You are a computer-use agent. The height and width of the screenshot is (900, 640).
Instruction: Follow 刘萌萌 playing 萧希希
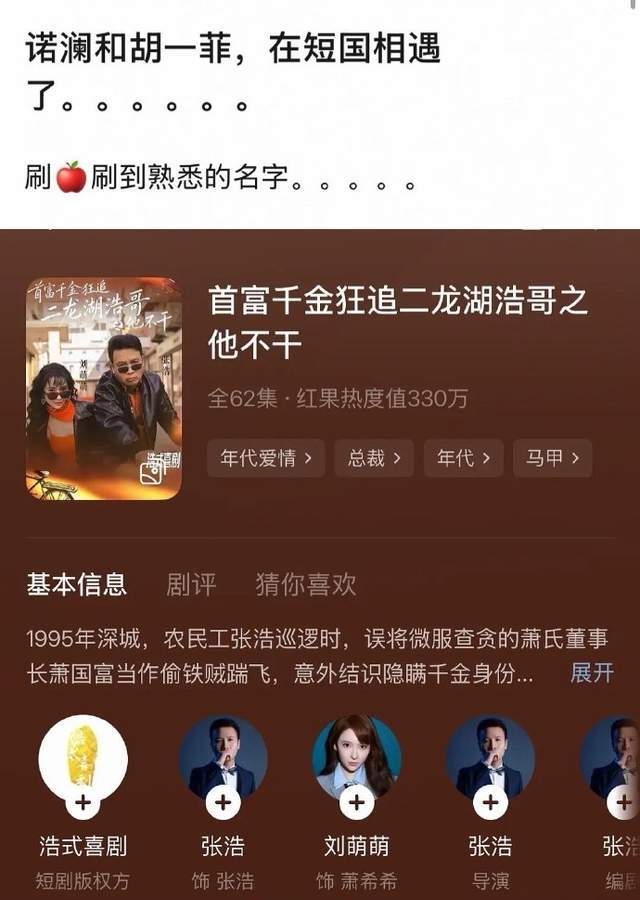(x=357, y=802)
